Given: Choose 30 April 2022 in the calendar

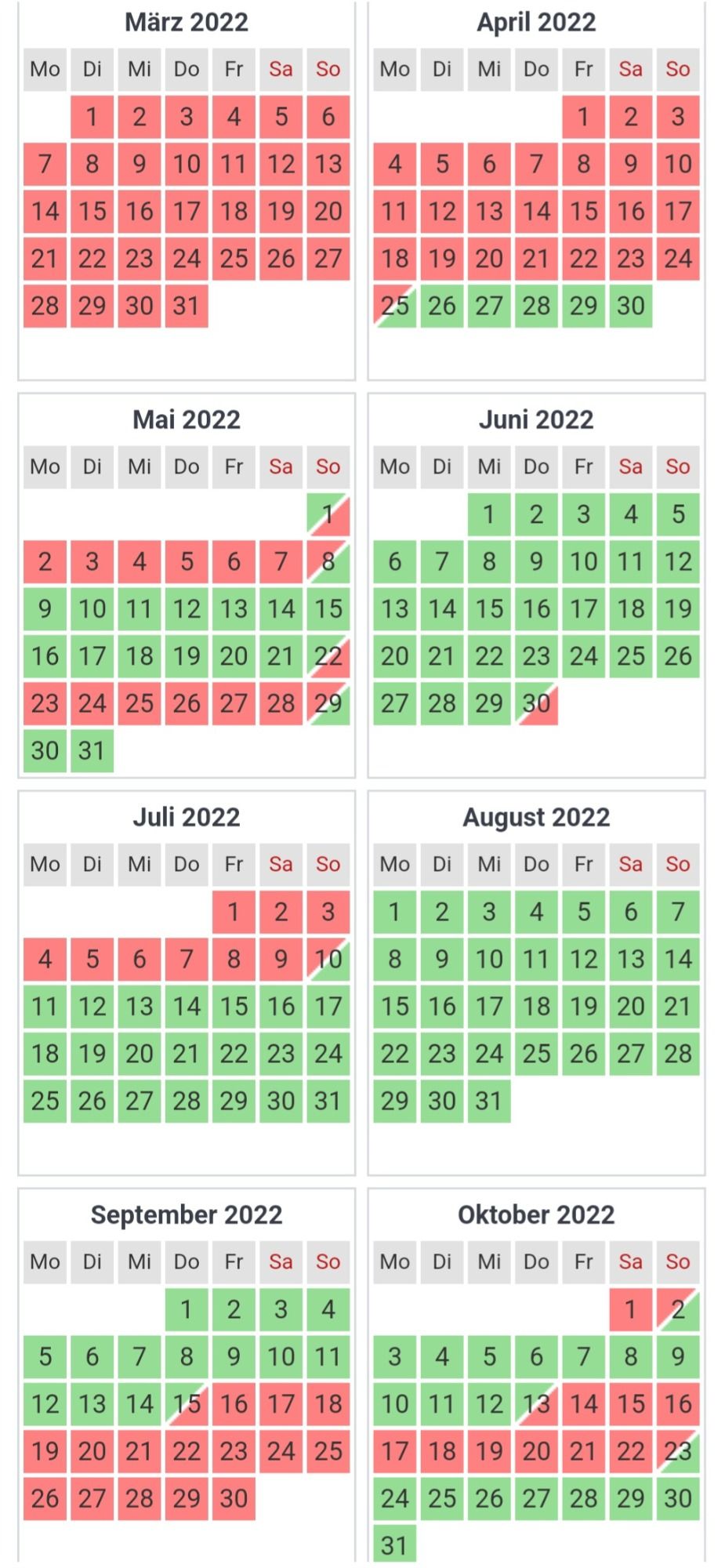Looking at the screenshot, I should pyautogui.click(x=631, y=306).
